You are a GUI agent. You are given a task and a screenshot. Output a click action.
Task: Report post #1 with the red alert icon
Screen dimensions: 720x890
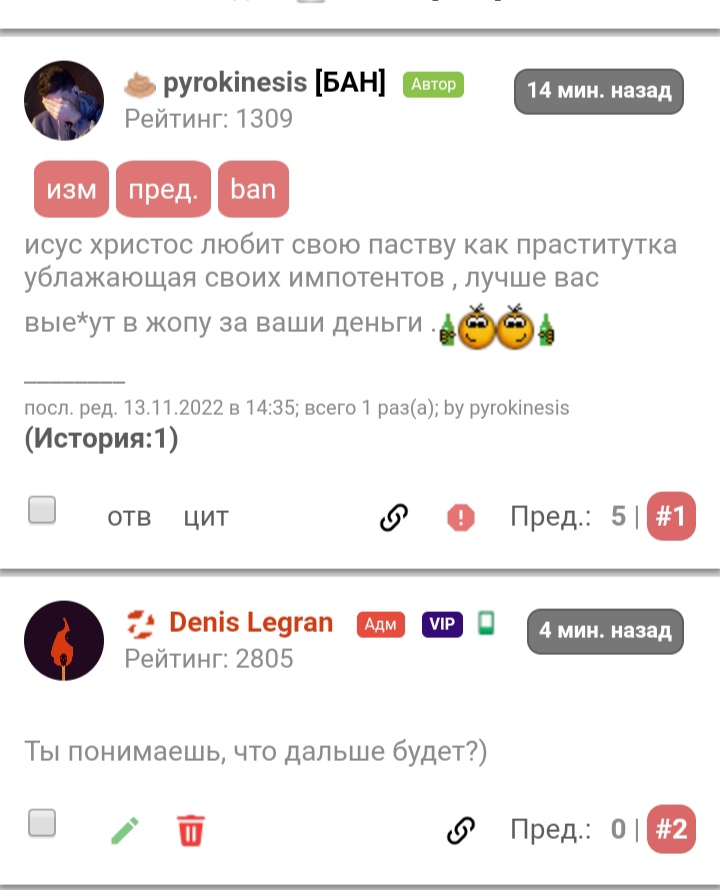coord(460,517)
